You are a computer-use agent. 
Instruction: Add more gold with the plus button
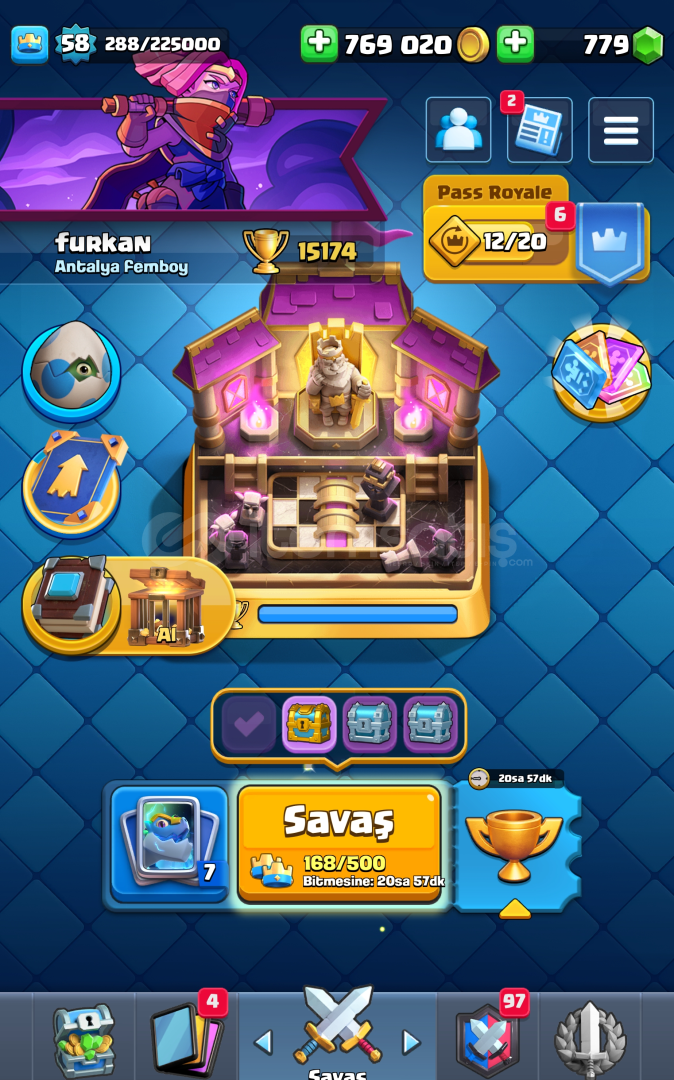click(x=319, y=44)
